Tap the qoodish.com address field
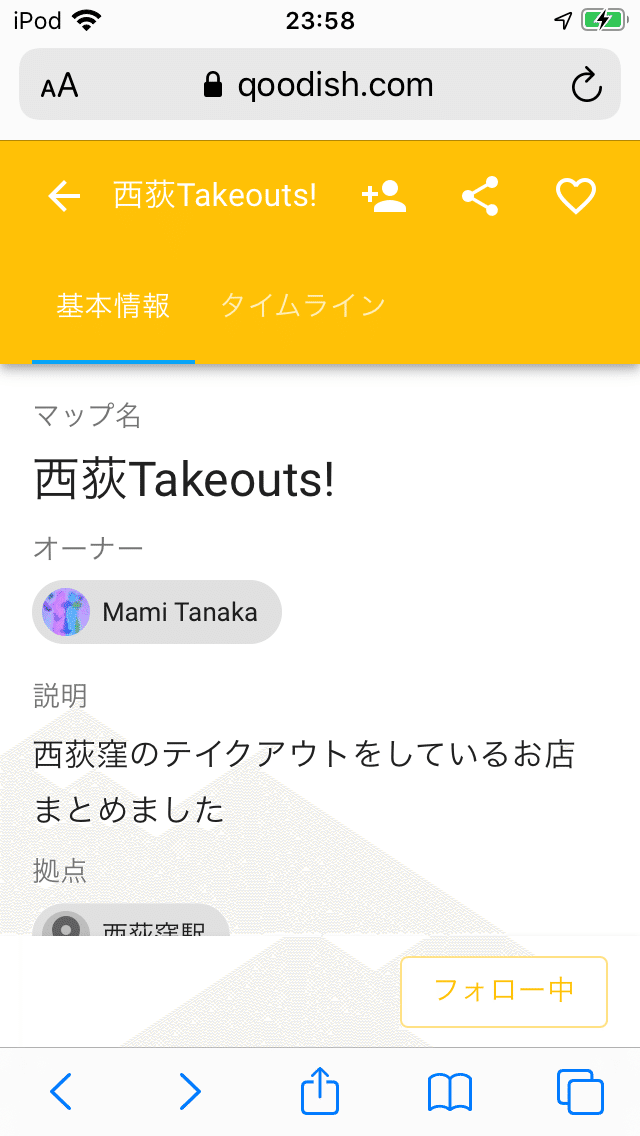 320,86
